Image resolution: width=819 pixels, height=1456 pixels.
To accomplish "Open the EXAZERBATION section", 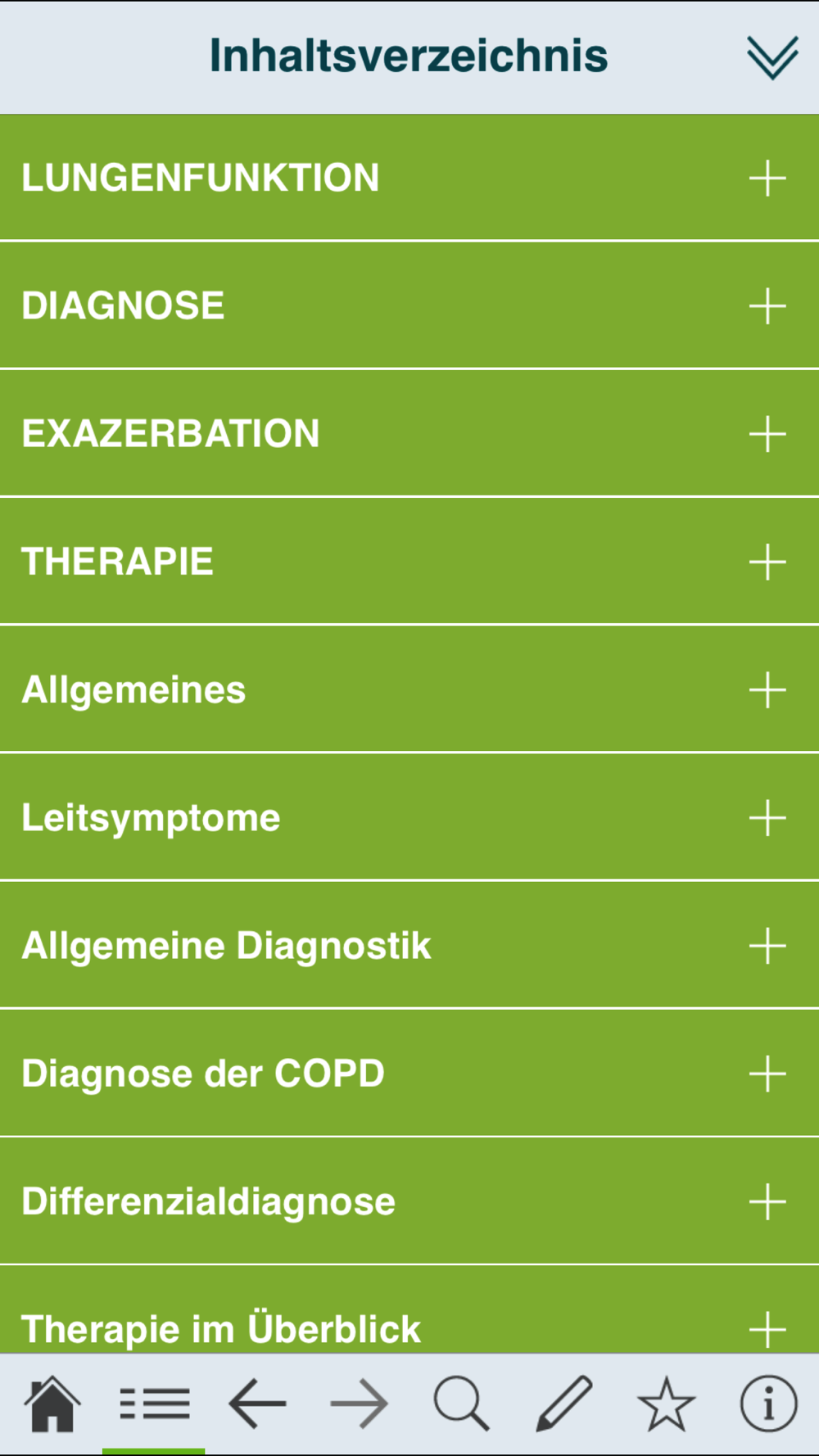I will point(409,433).
